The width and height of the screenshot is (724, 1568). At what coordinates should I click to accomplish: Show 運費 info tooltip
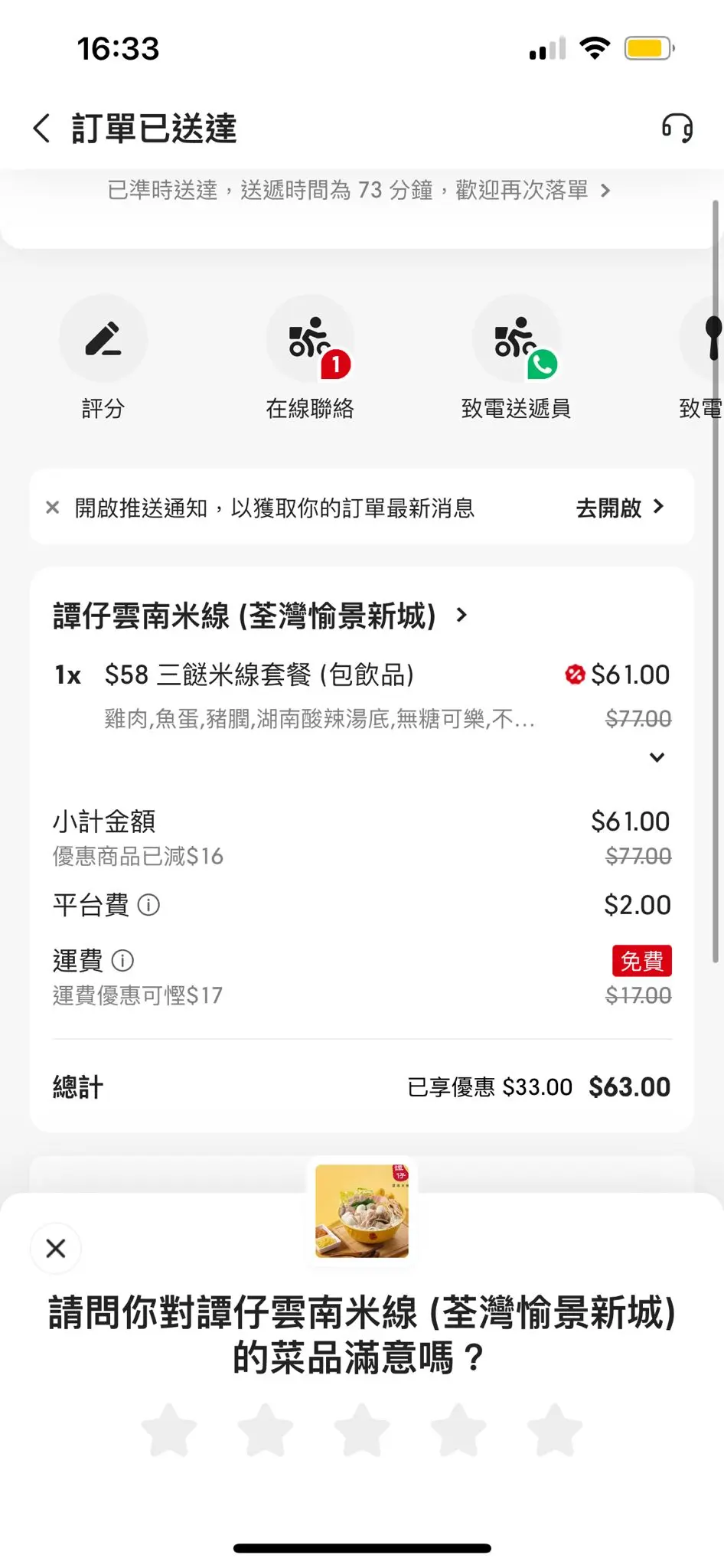[123, 961]
